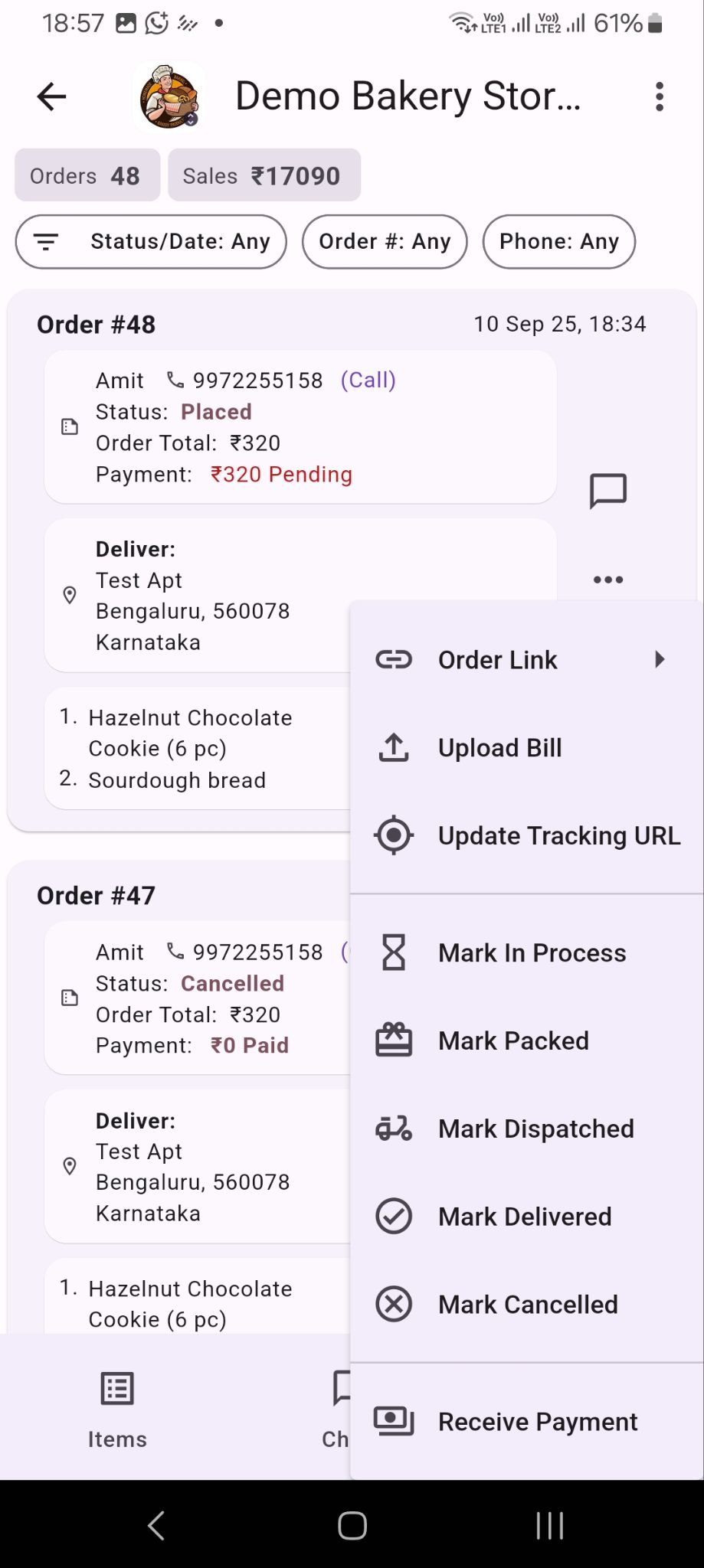Tap the Demo Bakery Store logo

point(169,95)
